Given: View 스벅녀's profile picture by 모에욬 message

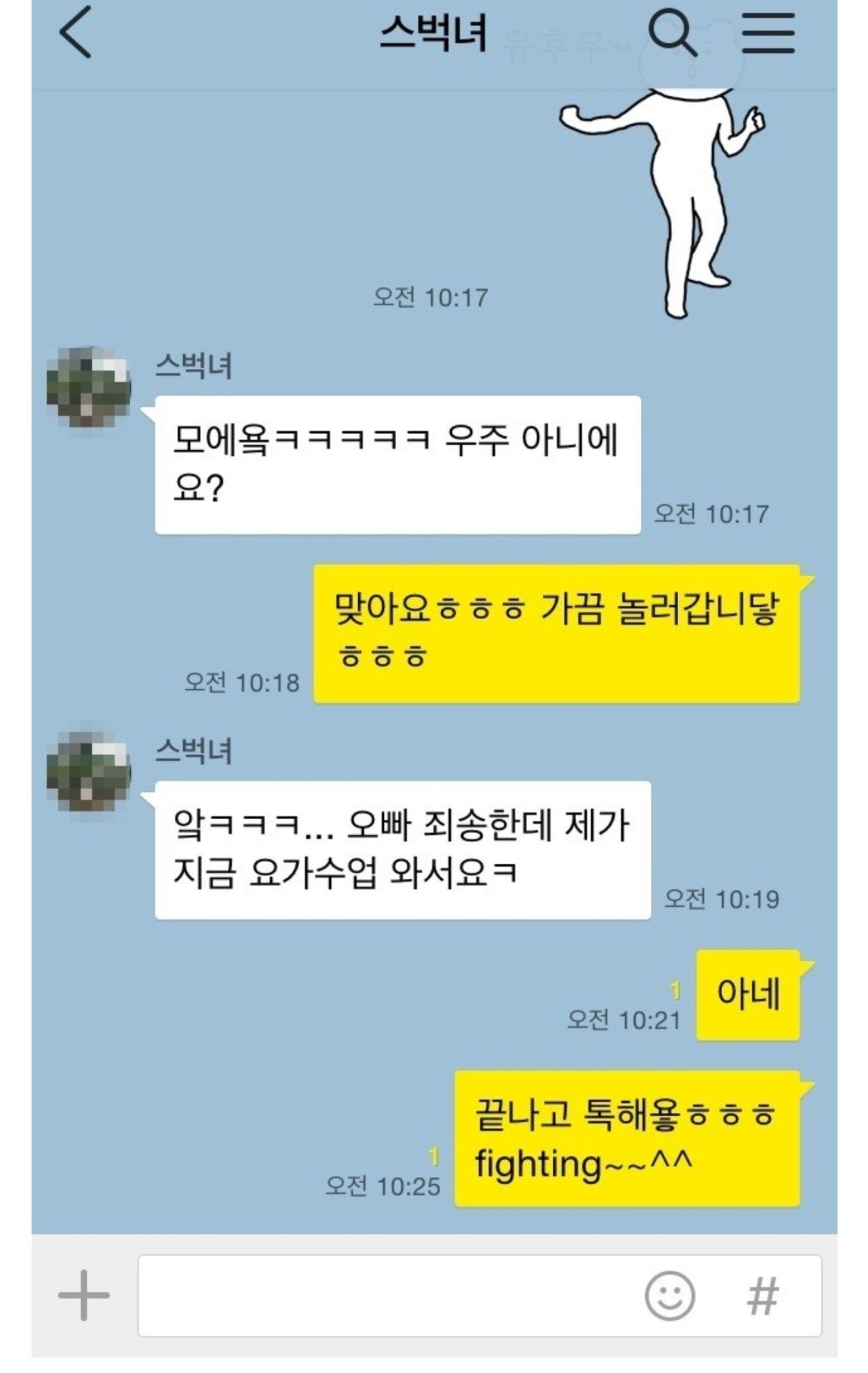Looking at the screenshot, I should (x=88, y=387).
